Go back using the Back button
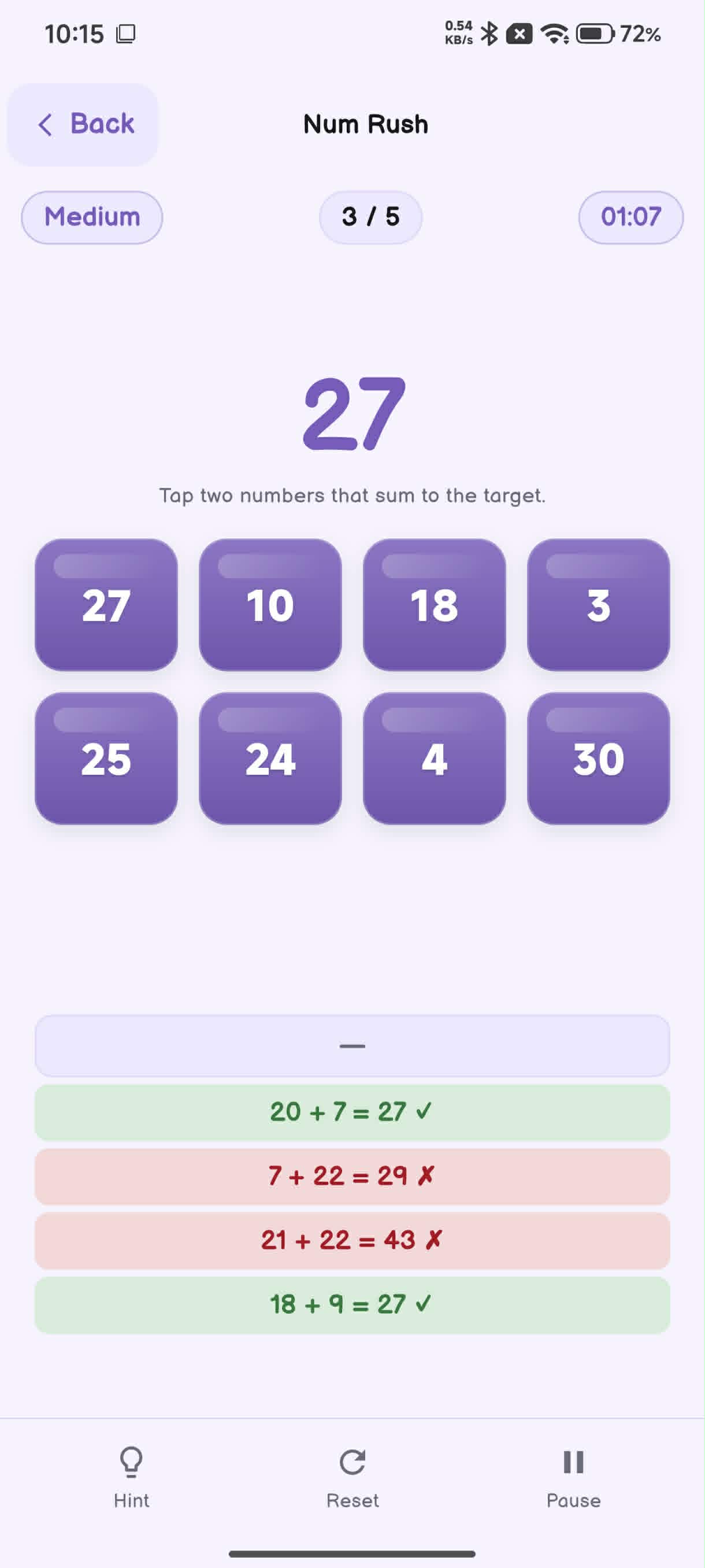 coord(82,124)
